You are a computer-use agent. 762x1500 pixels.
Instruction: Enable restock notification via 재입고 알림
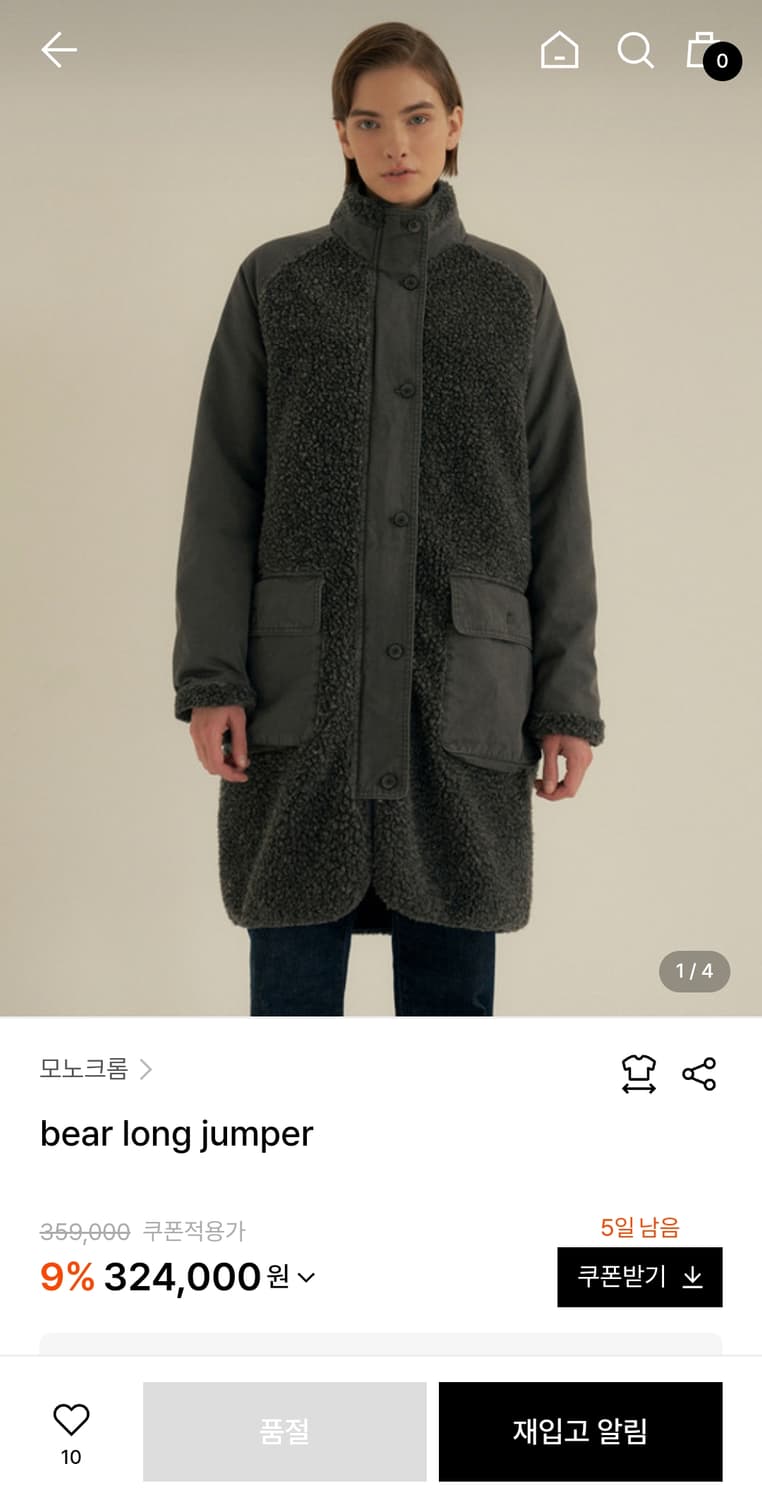pyautogui.click(x=580, y=1430)
